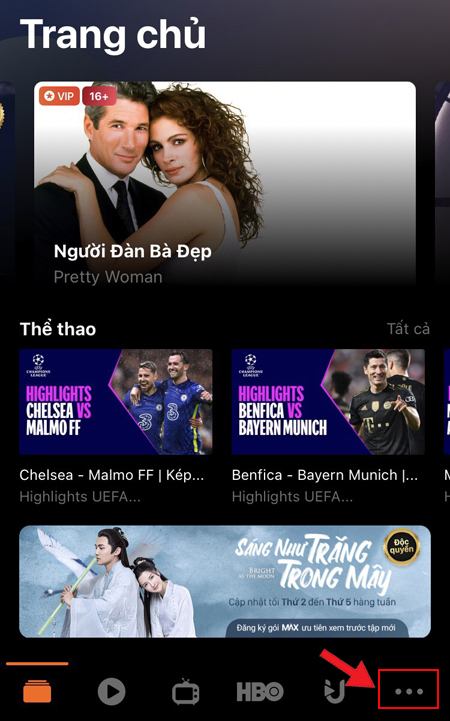Viewport: 450px width, 721px height.
Task: Open Chelsea vs Malmo FF highlights
Action: tap(116, 401)
